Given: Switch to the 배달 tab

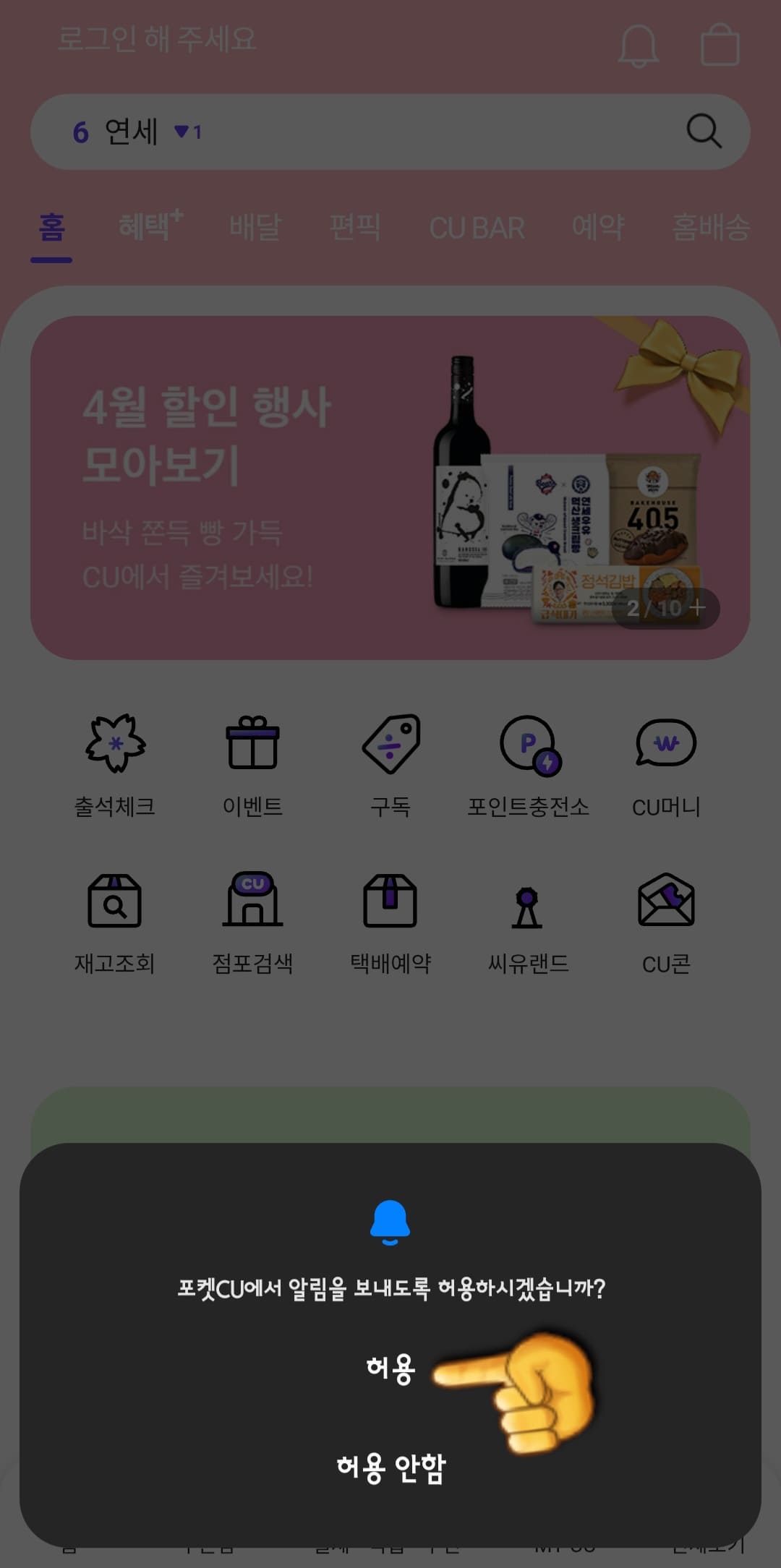Looking at the screenshot, I should click(255, 228).
